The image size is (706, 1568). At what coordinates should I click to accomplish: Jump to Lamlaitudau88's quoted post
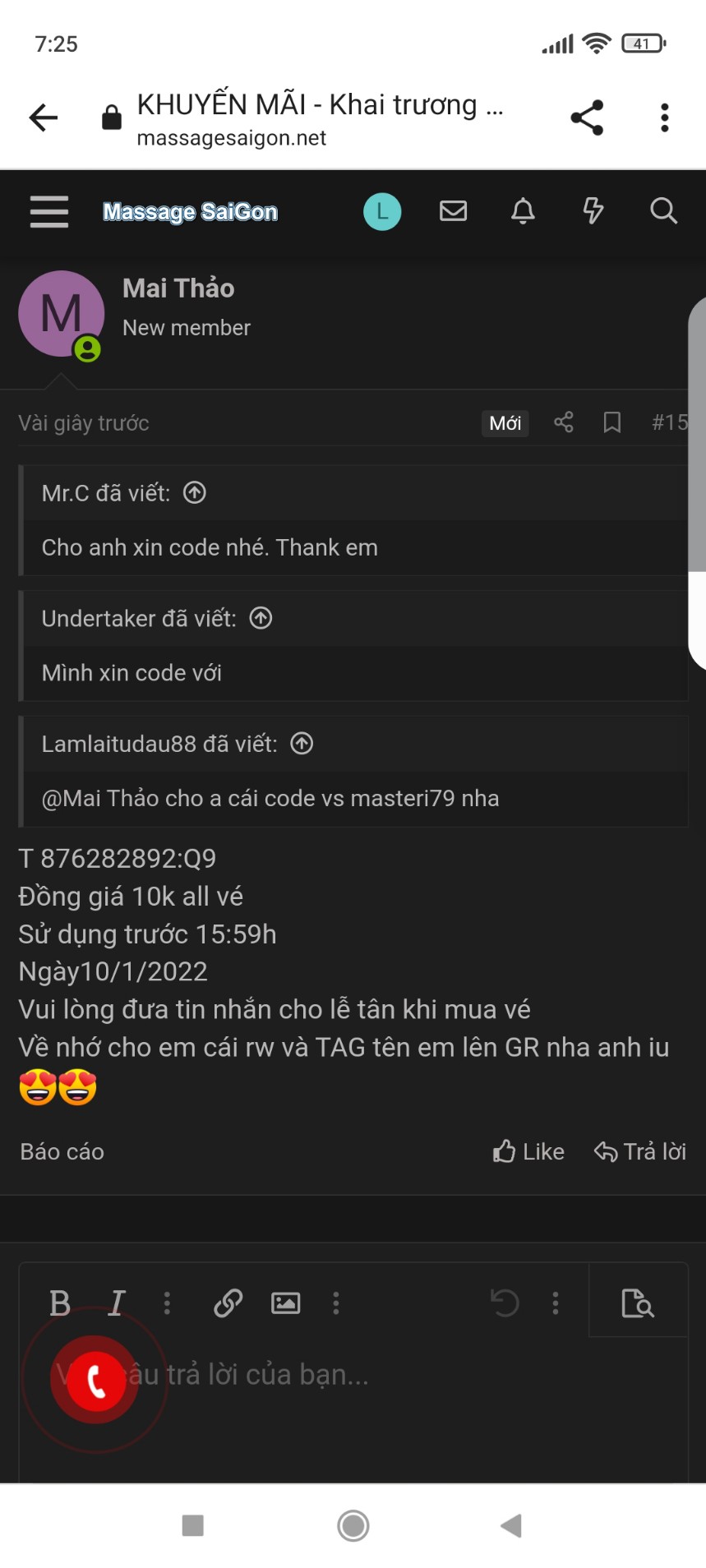(302, 744)
